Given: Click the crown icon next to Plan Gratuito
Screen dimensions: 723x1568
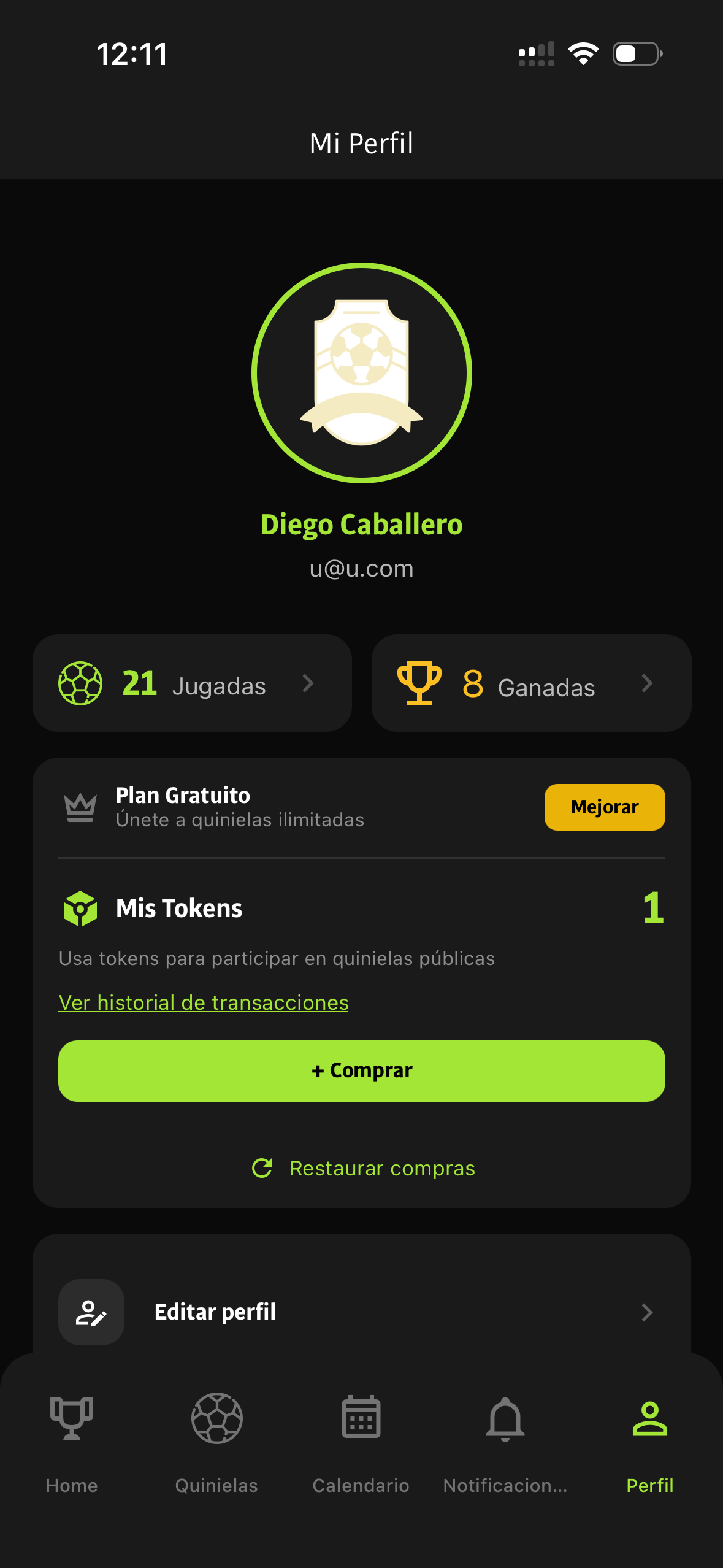Looking at the screenshot, I should pos(79,807).
